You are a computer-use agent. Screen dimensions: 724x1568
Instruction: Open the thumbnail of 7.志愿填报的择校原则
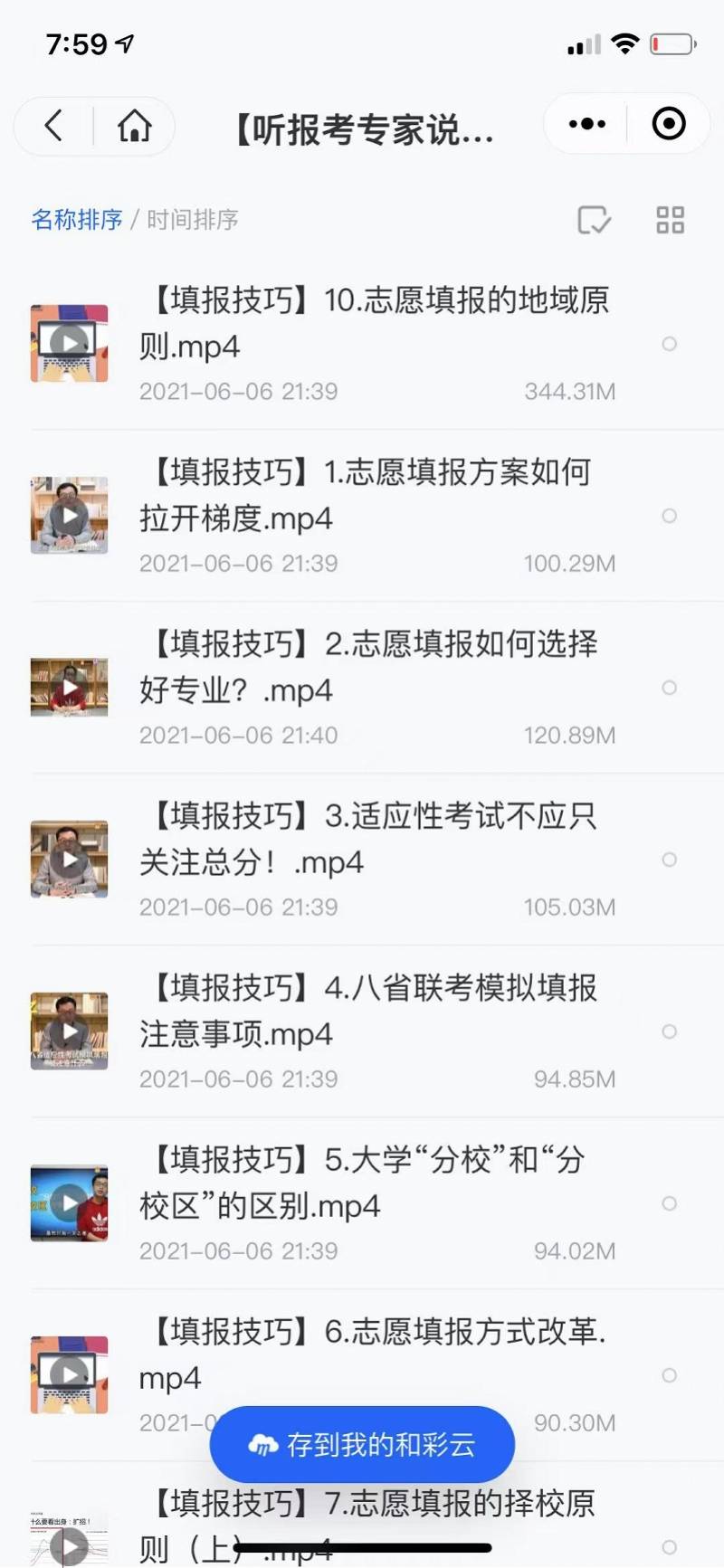pos(70,1538)
